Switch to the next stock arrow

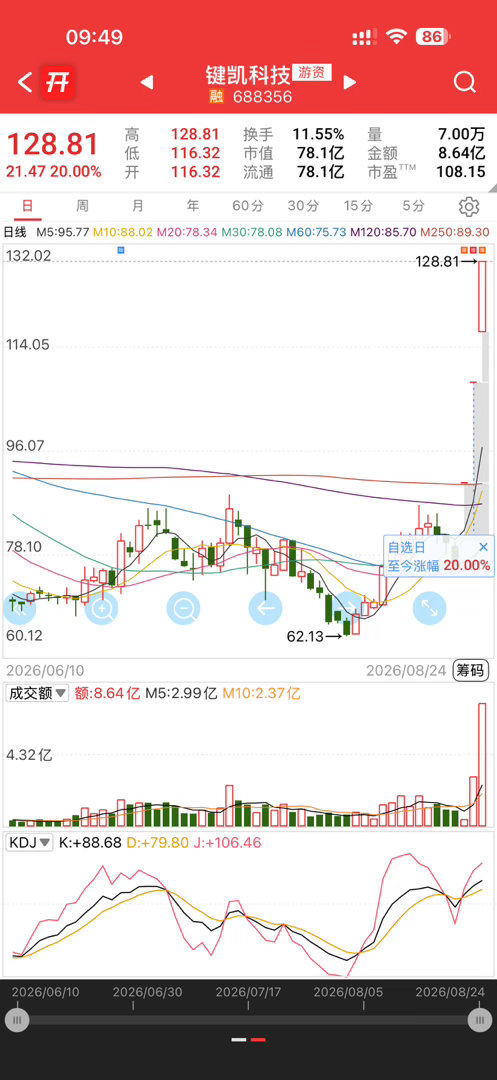(350, 83)
